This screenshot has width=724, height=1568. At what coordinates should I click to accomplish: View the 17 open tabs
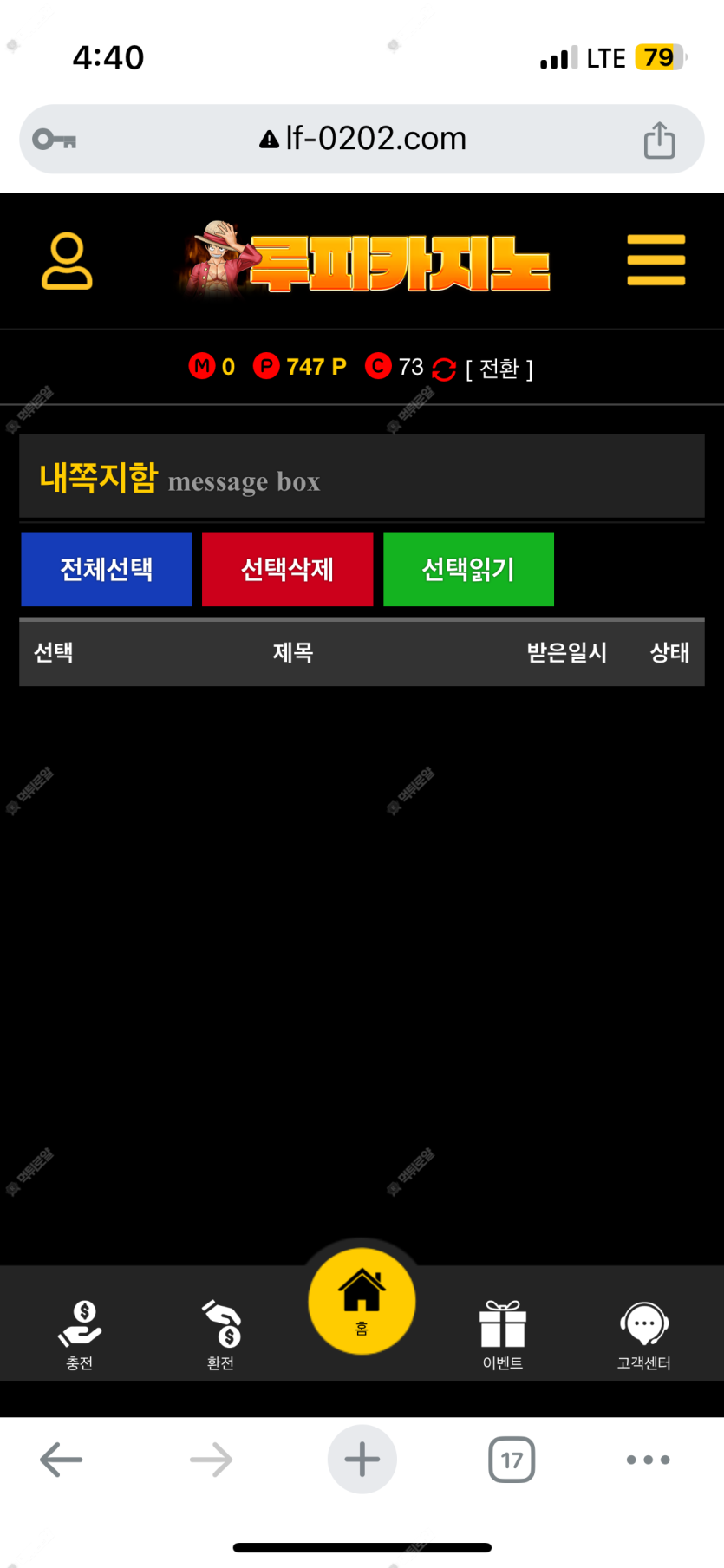[512, 1460]
